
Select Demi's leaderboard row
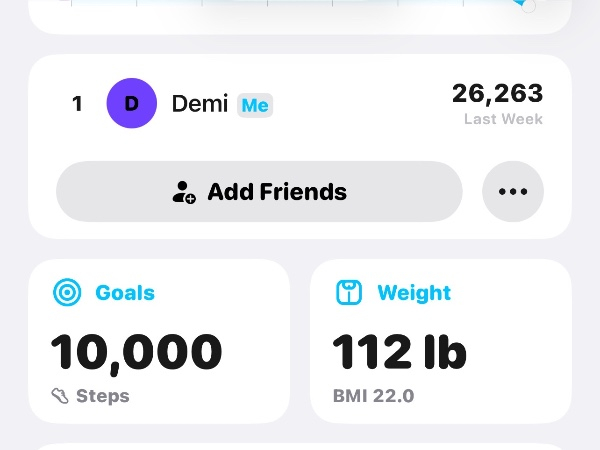pyautogui.click(x=300, y=104)
